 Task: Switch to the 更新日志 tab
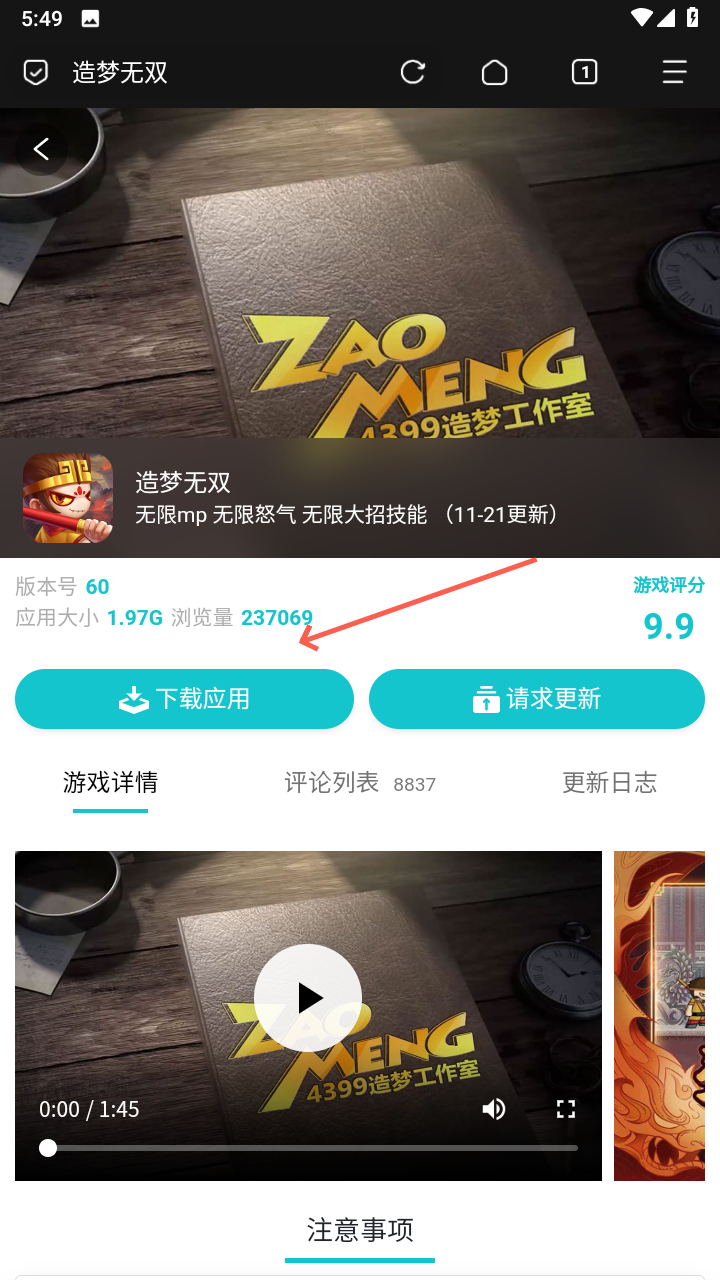tap(609, 783)
